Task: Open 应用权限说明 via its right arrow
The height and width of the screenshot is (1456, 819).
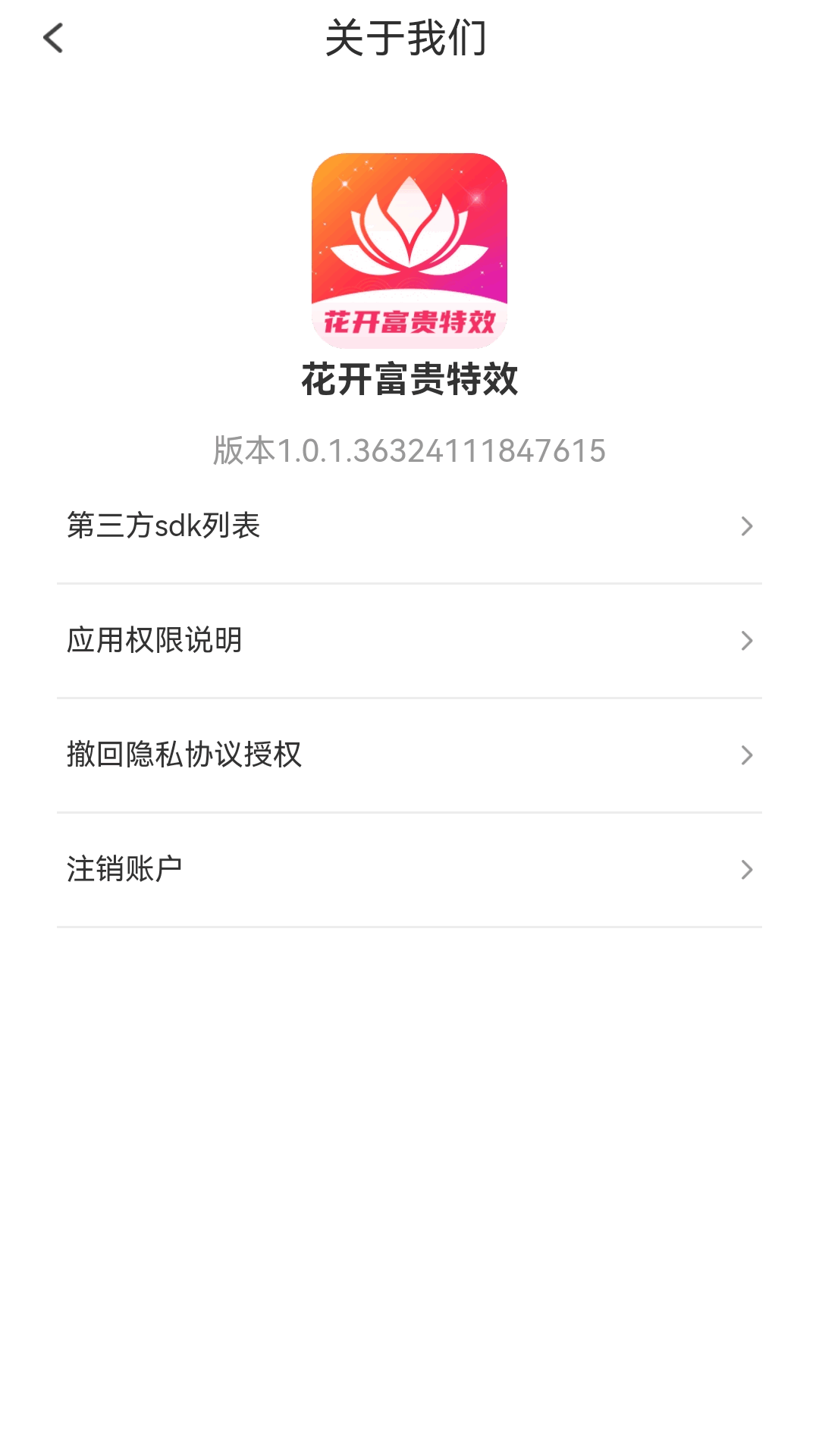Action: (748, 641)
